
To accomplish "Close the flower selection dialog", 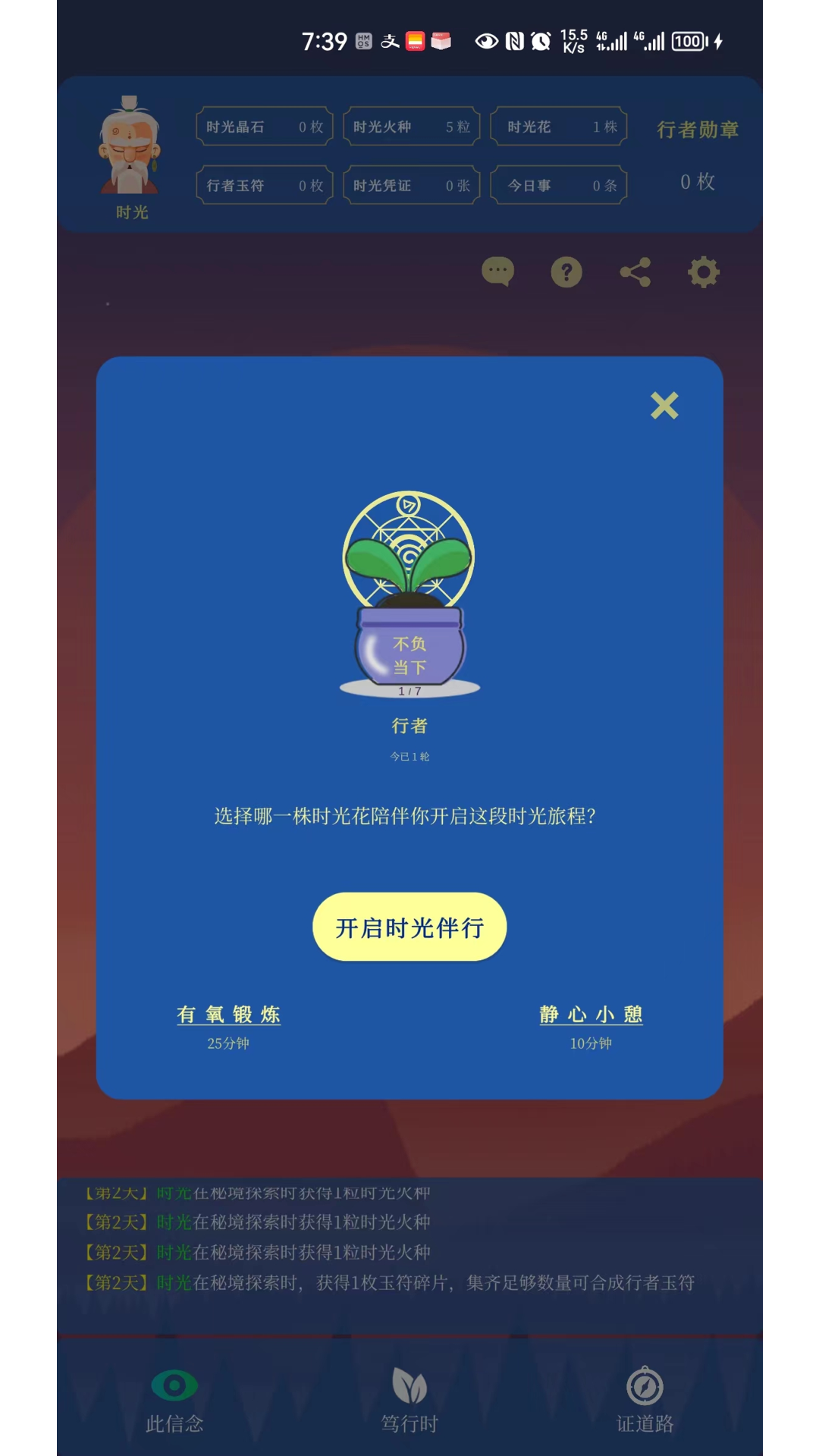I will coord(664,406).
